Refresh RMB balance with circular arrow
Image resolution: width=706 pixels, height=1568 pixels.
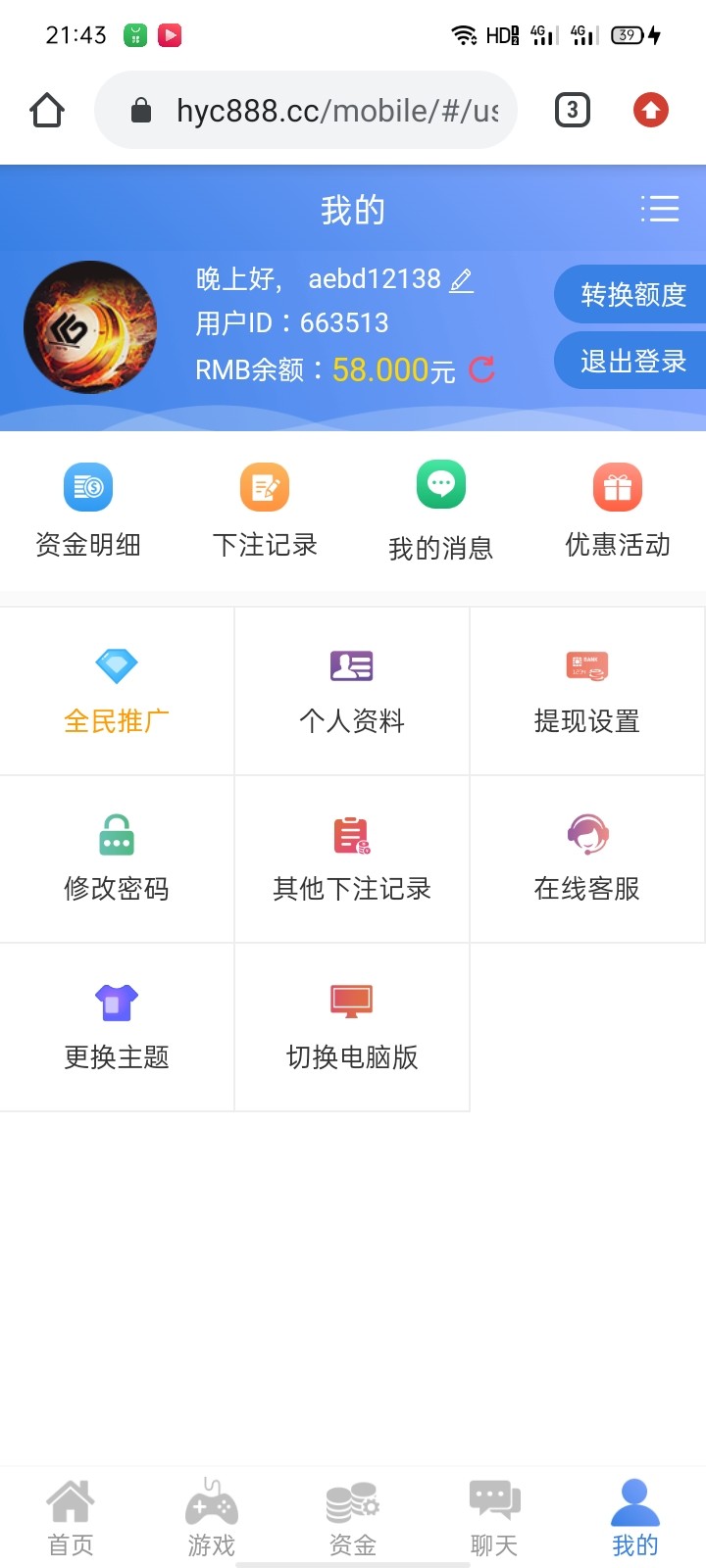[480, 370]
